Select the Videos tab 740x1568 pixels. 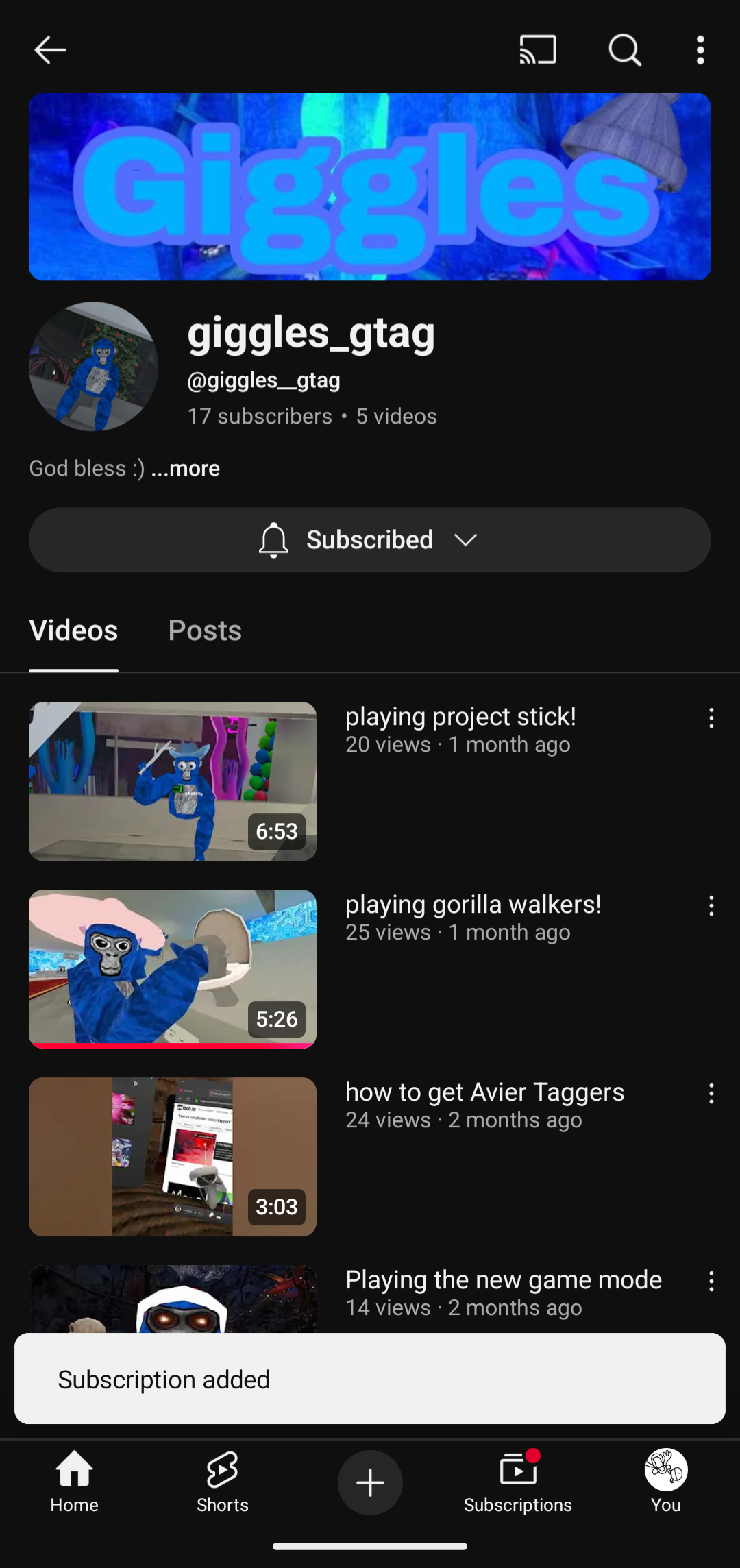tap(73, 630)
